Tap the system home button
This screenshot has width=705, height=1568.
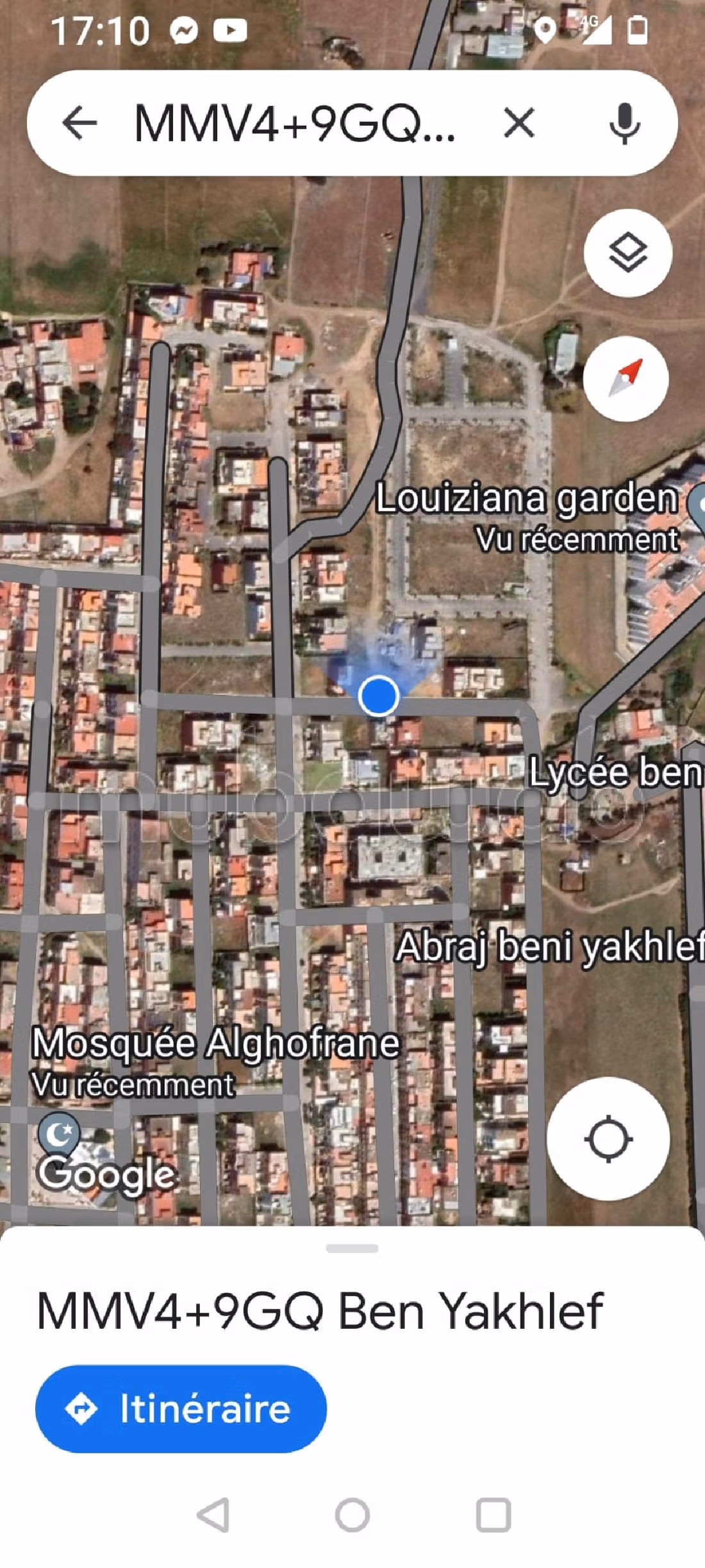coord(352,1515)
